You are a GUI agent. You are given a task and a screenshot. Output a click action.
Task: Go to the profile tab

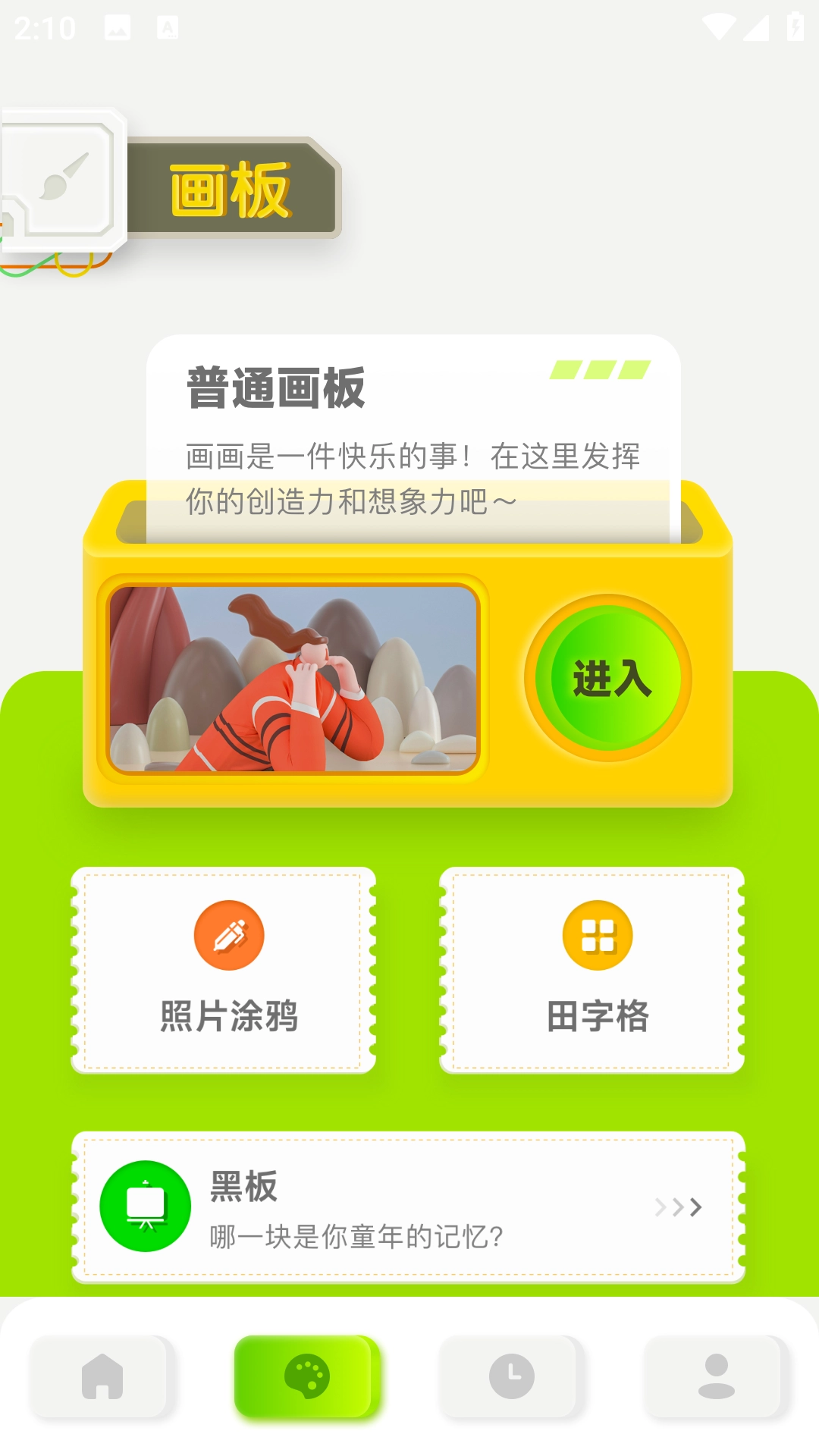coord(717,1376)
